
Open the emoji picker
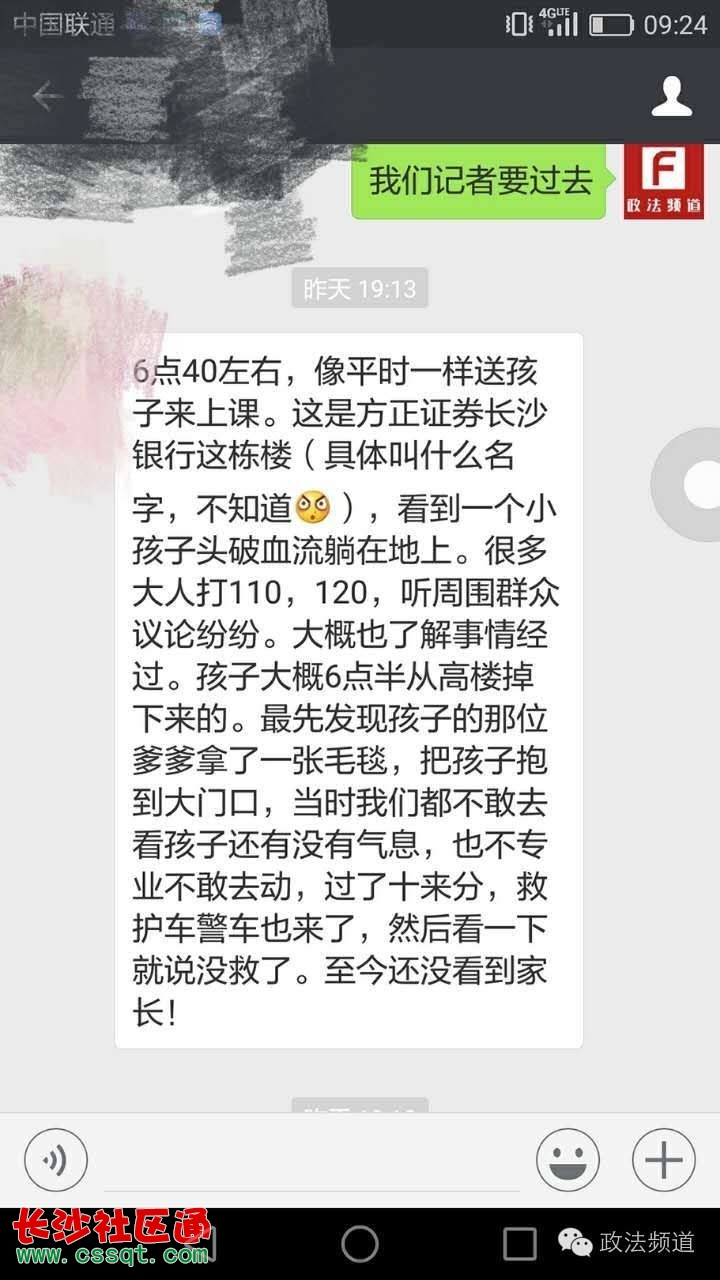pyautogui.click(x=568, y=1160)
